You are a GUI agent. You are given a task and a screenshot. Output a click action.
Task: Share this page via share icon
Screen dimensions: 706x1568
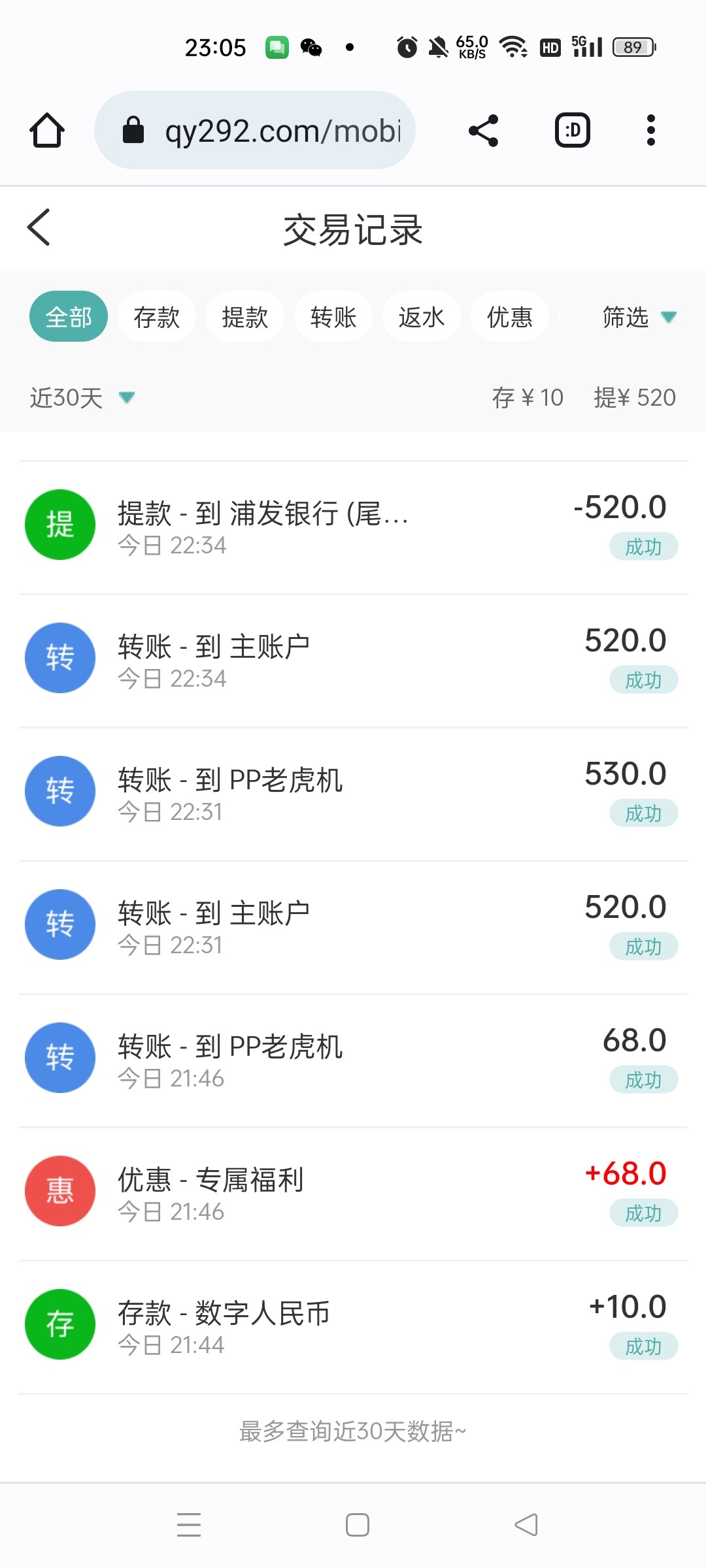[x=484, y=131]
